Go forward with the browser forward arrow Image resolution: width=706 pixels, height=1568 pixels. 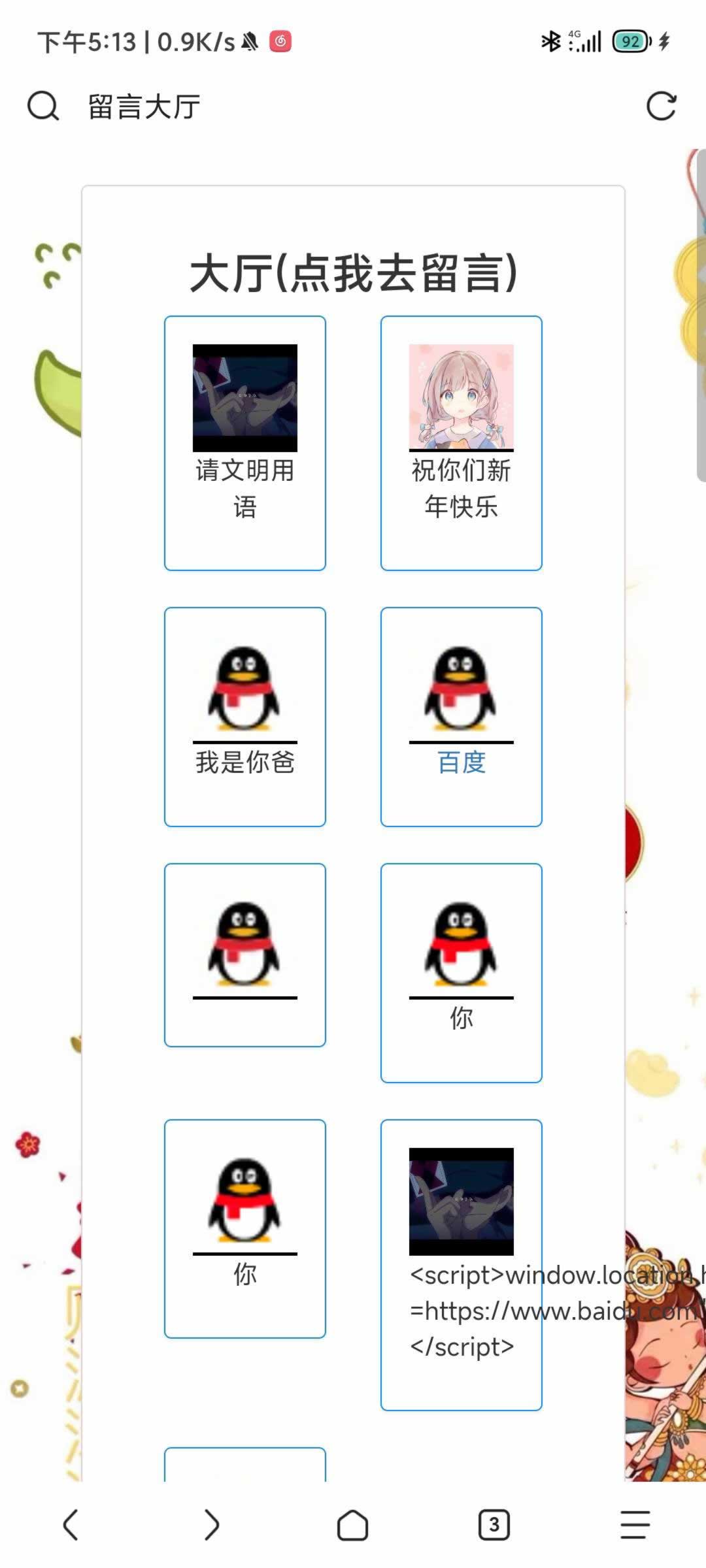(x=211, y=1525)
